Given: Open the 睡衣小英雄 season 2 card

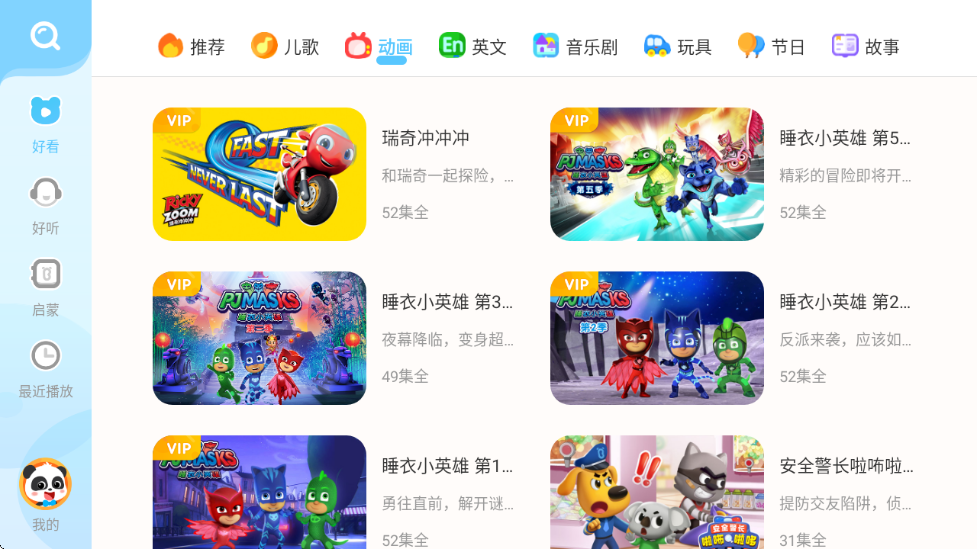Looking at the screenshot, I should pos(657,338).
